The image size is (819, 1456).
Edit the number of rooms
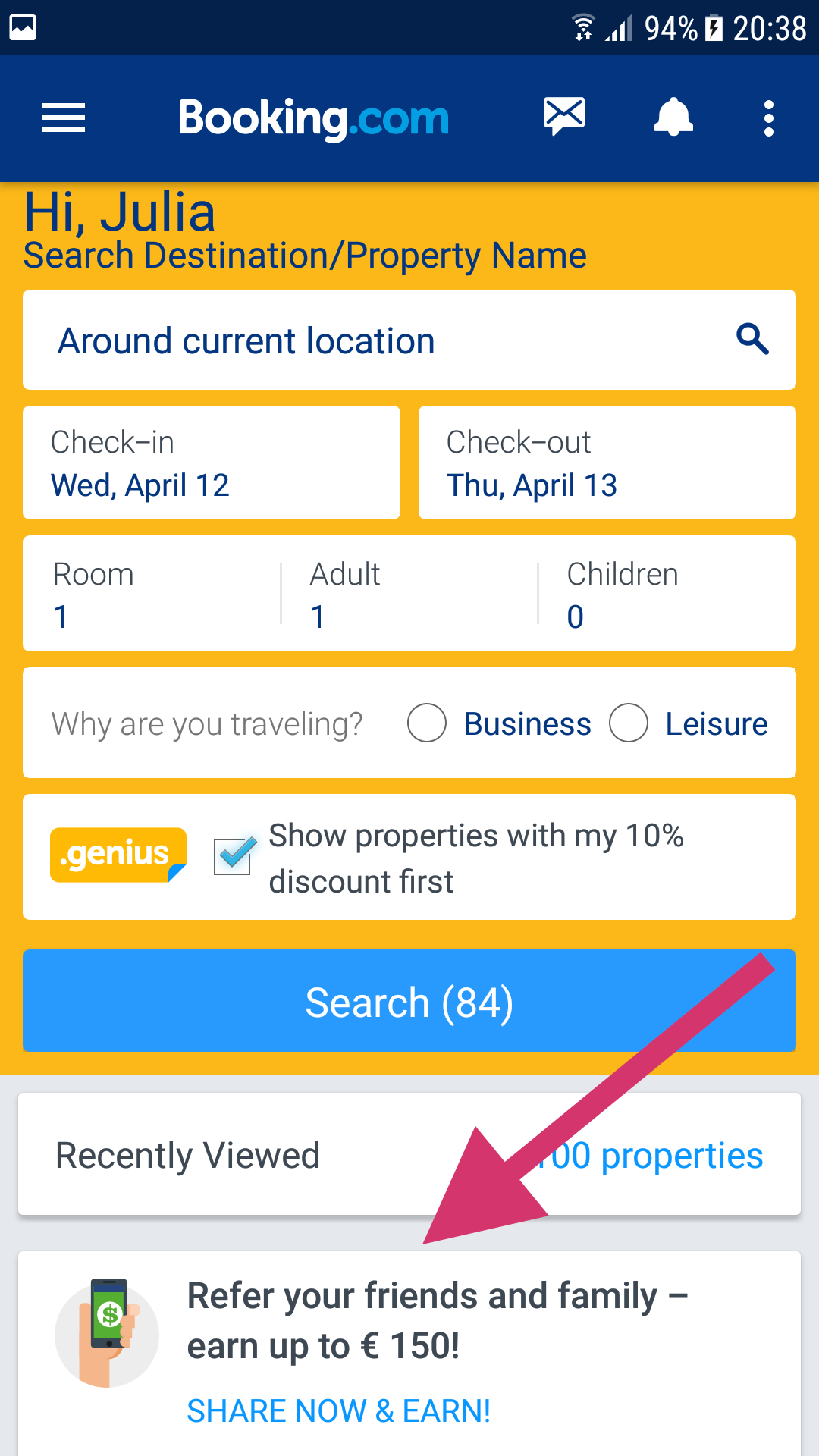tap(152, 595)
